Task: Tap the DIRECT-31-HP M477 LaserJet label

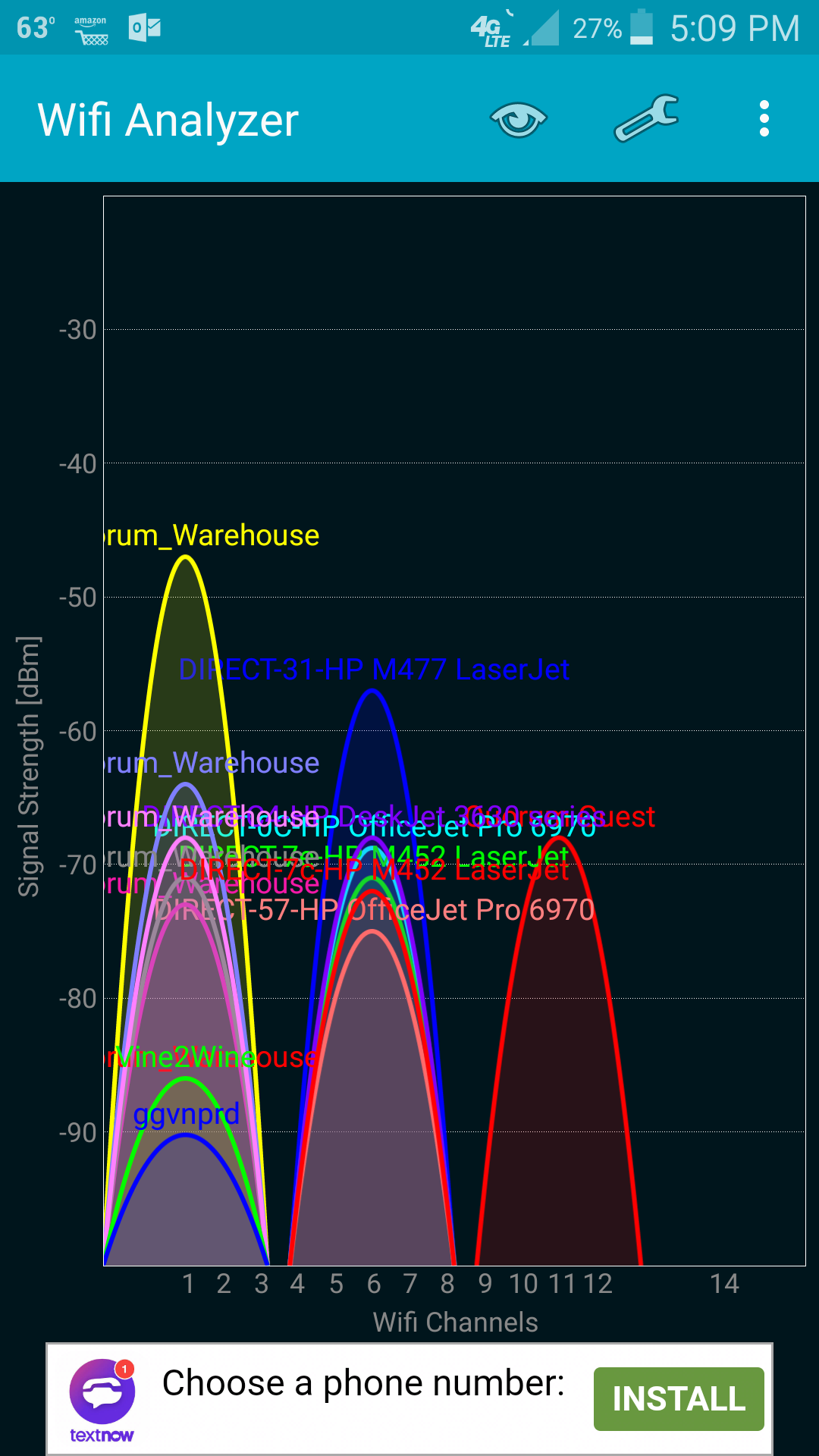Action: (374, 670)
